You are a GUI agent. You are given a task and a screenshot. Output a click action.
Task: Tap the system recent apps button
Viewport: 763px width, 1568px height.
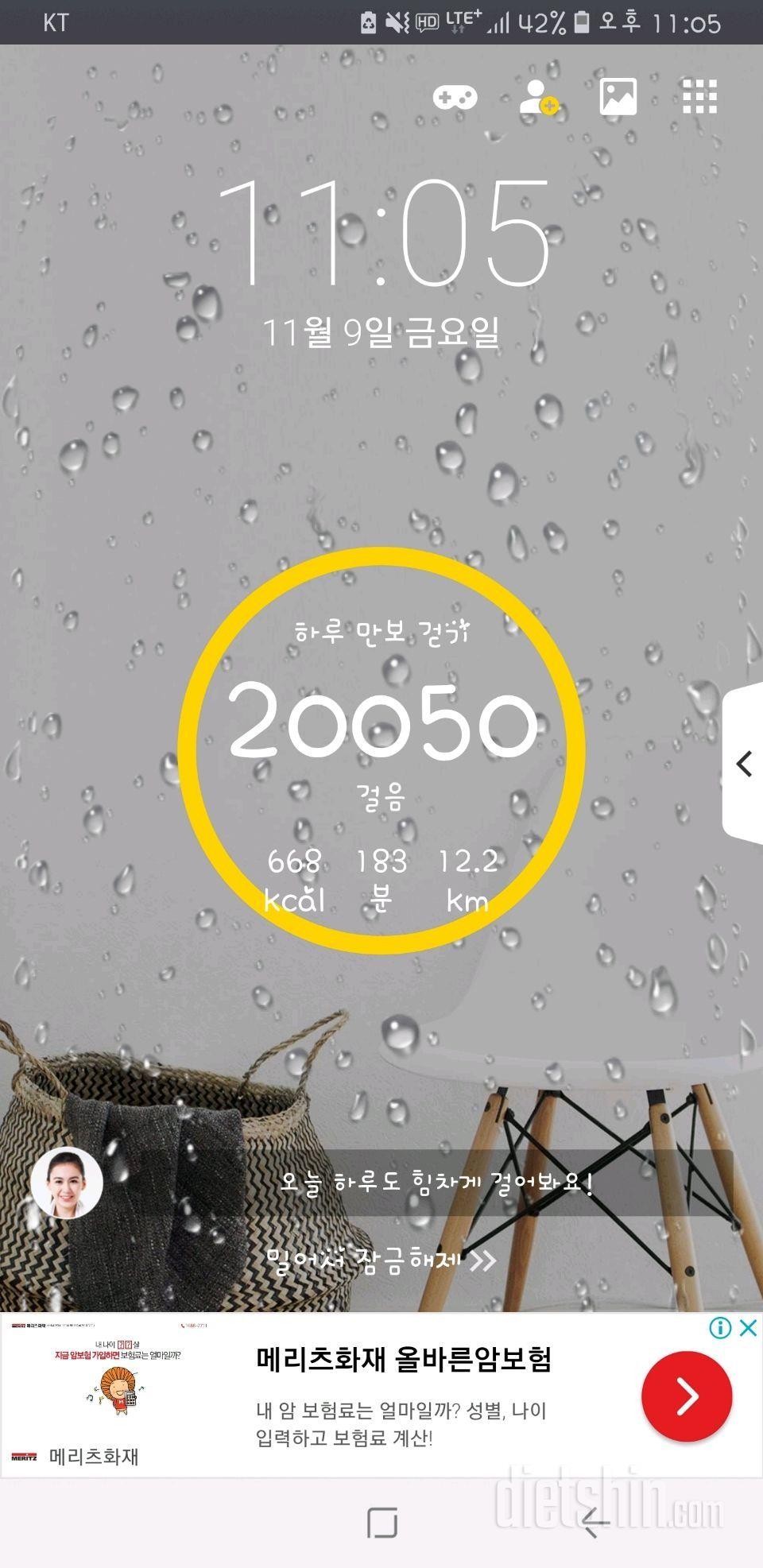click(382, 1523)
